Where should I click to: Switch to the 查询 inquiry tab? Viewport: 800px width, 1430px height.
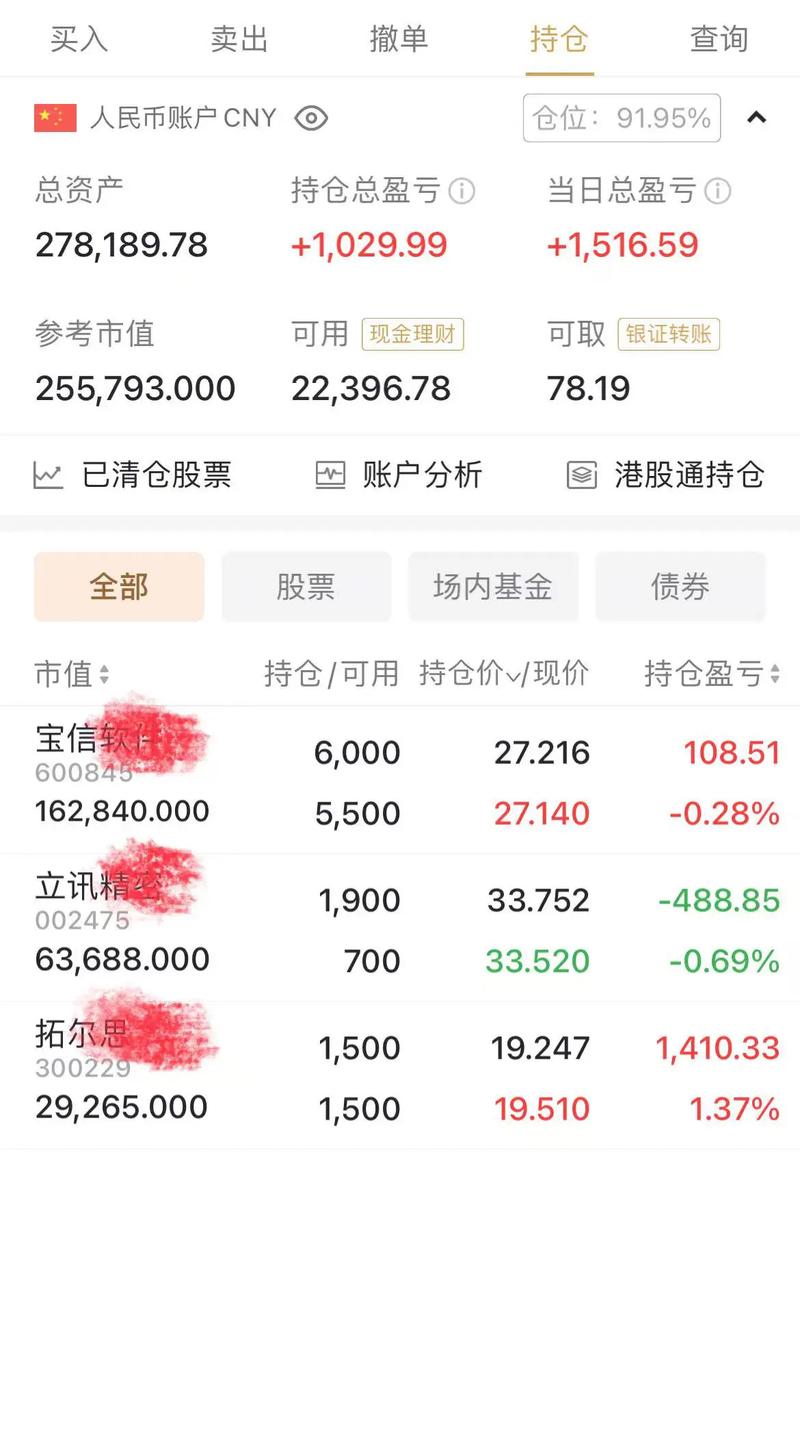[719, 40]
